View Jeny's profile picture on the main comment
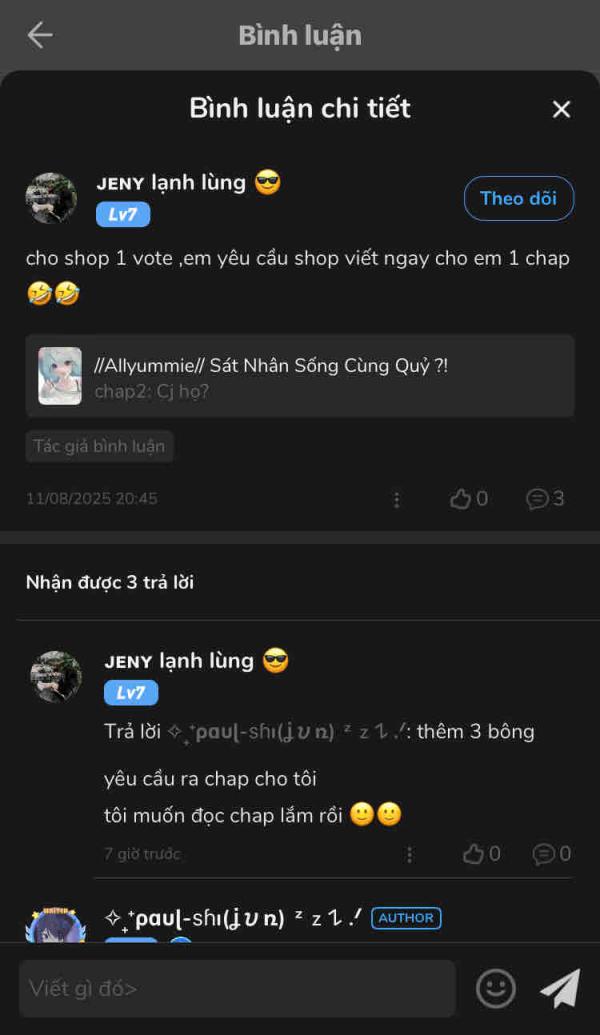 tap(51, 198)
